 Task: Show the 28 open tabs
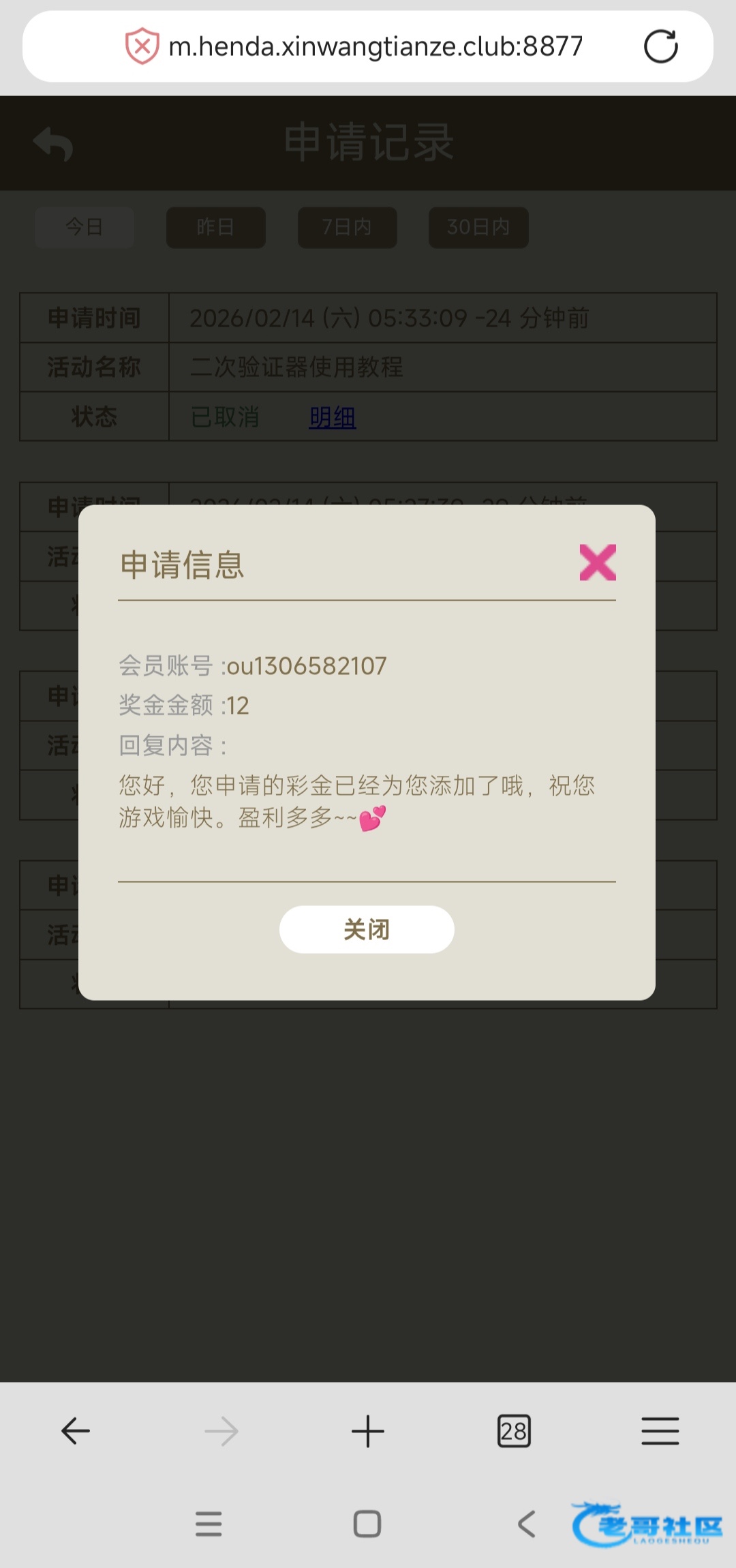514,1430
